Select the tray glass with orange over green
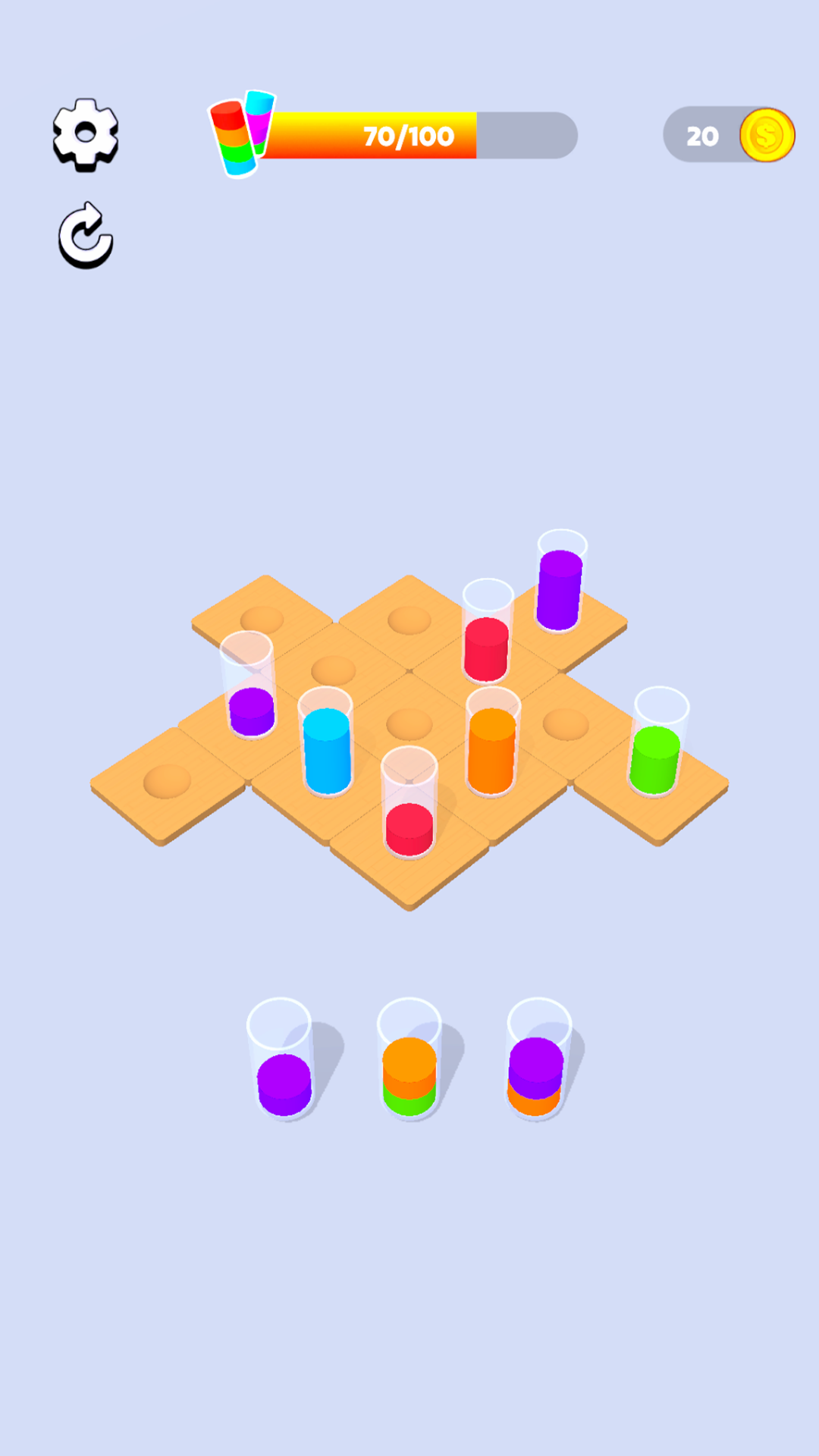The width and height of the screenshot is (819, 1456). (x=409, y=1062)
